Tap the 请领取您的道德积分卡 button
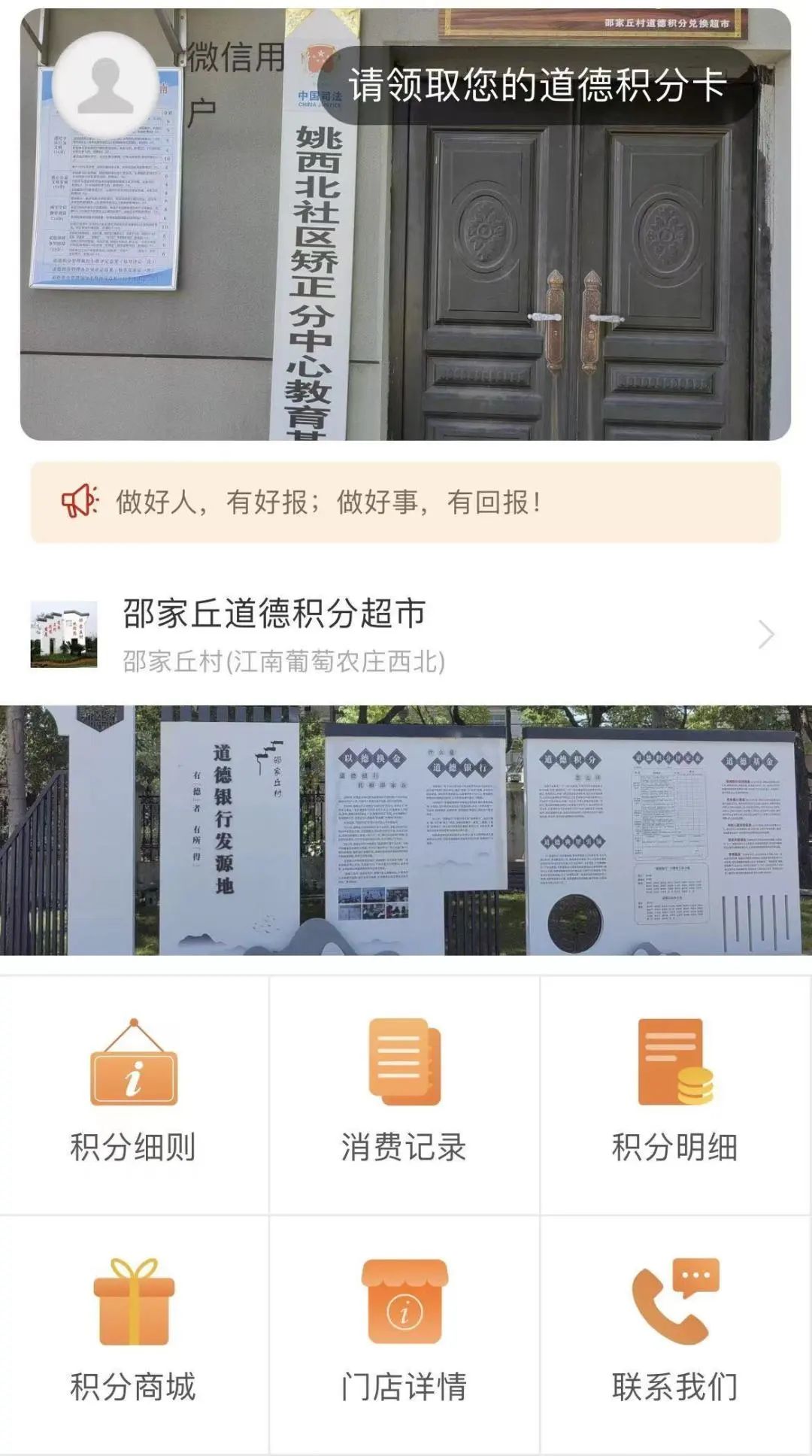 (537, 85)
